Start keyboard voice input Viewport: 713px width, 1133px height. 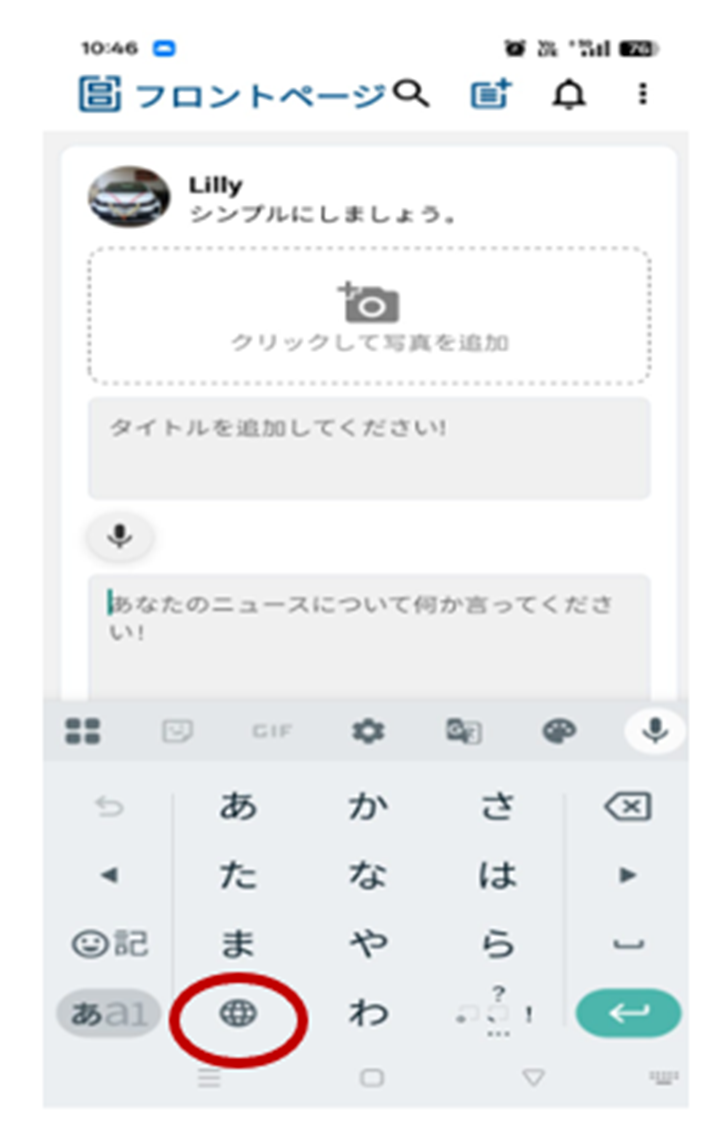tap(655, 732)
